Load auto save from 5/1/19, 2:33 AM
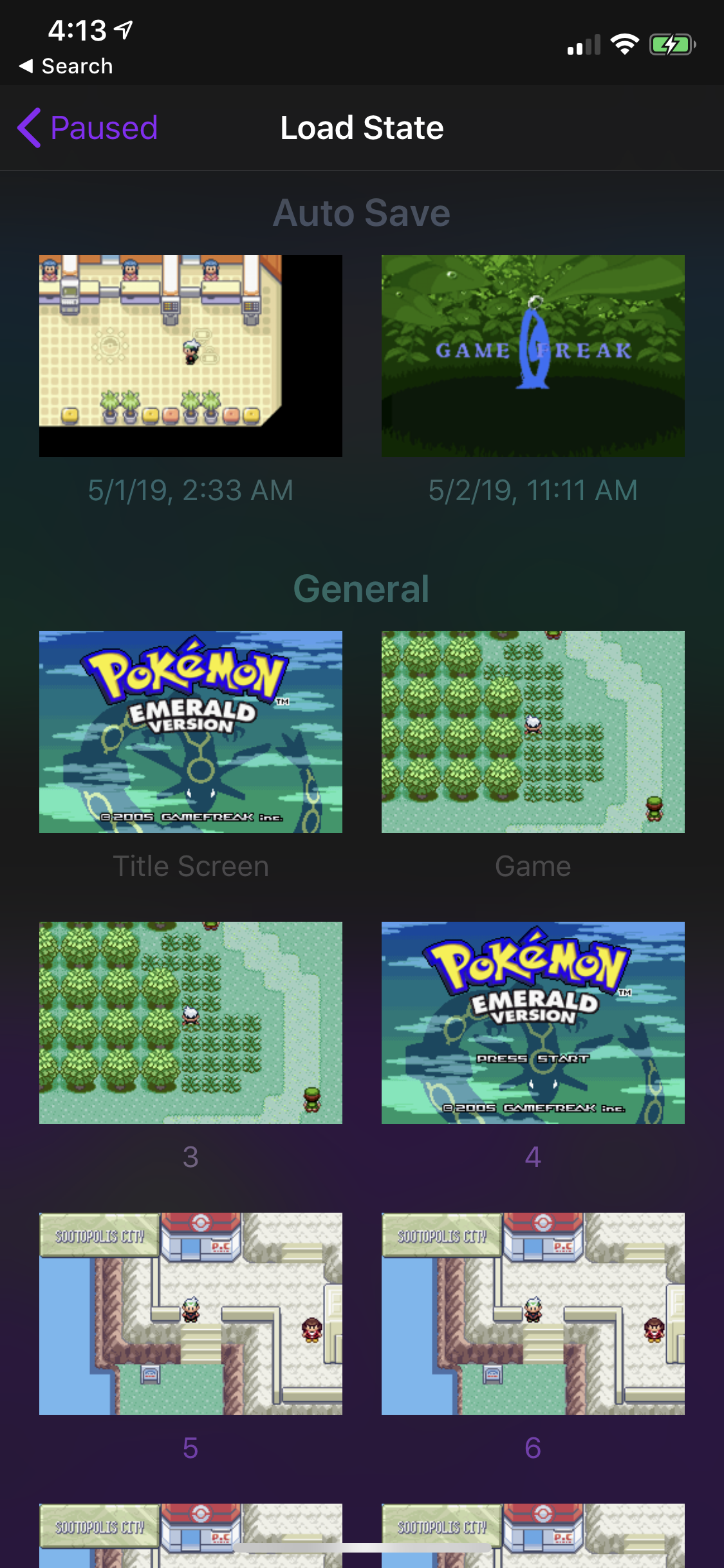Image resolution: width=724 pixels, height=1568 pixels. click(190, 356)
